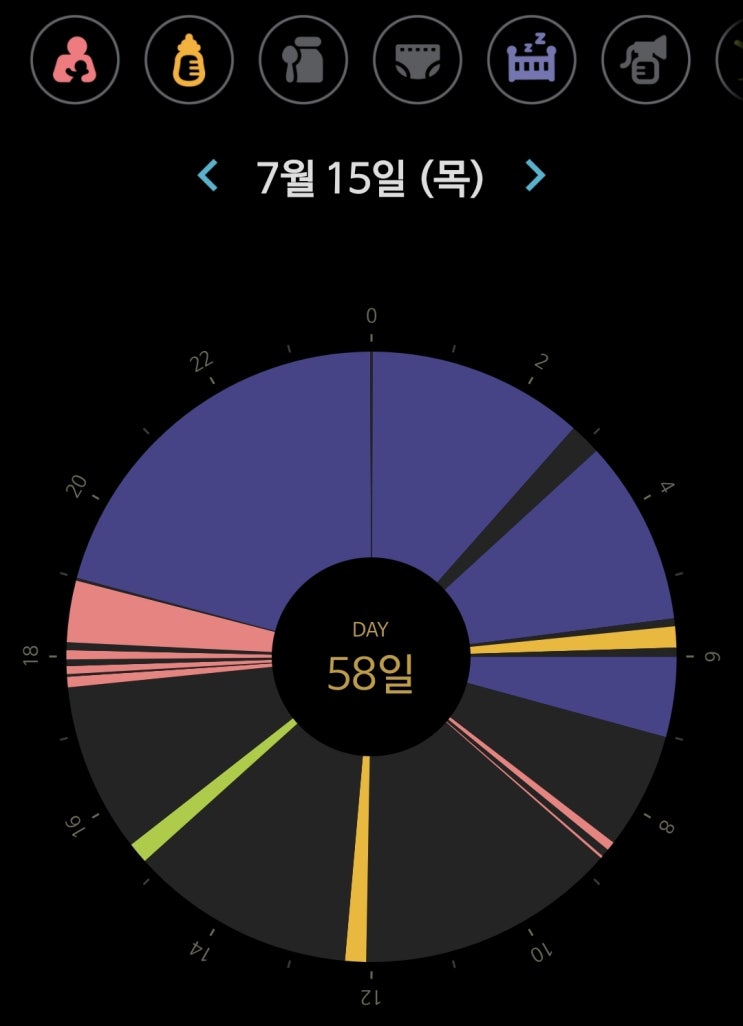Go to the previous day
743x1026 pixels.
coord(208,177)
